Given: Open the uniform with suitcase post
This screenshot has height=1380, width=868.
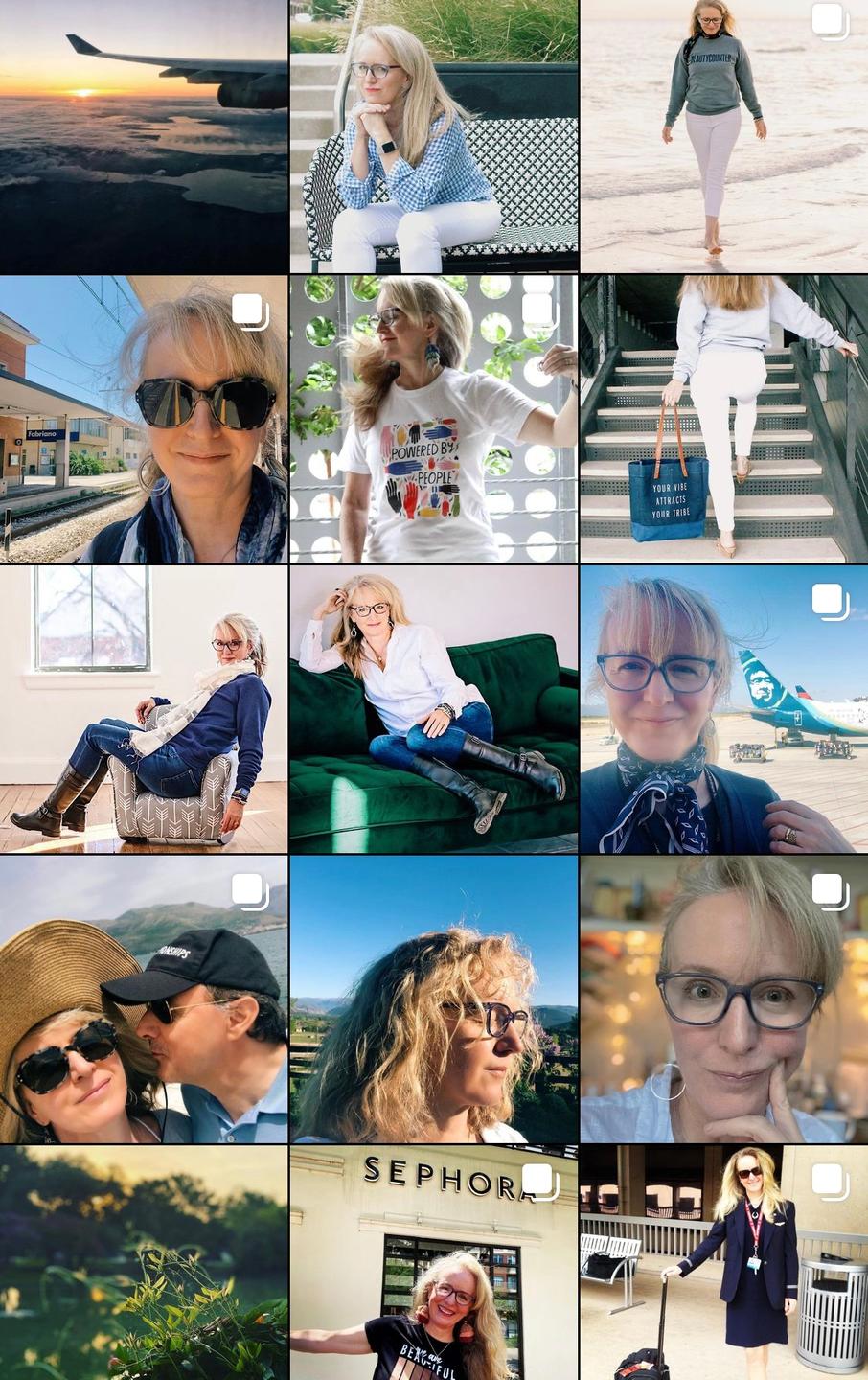Looking at the screenshot, I should pyautogui.click(x=724, y=1263).
